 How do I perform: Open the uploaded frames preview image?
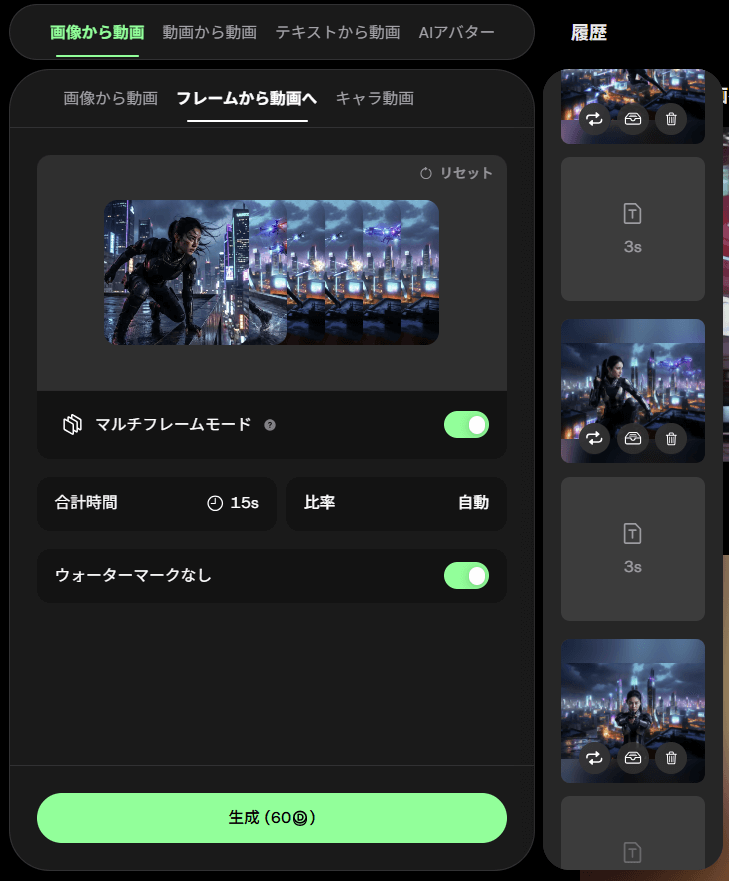click(271, 272)
